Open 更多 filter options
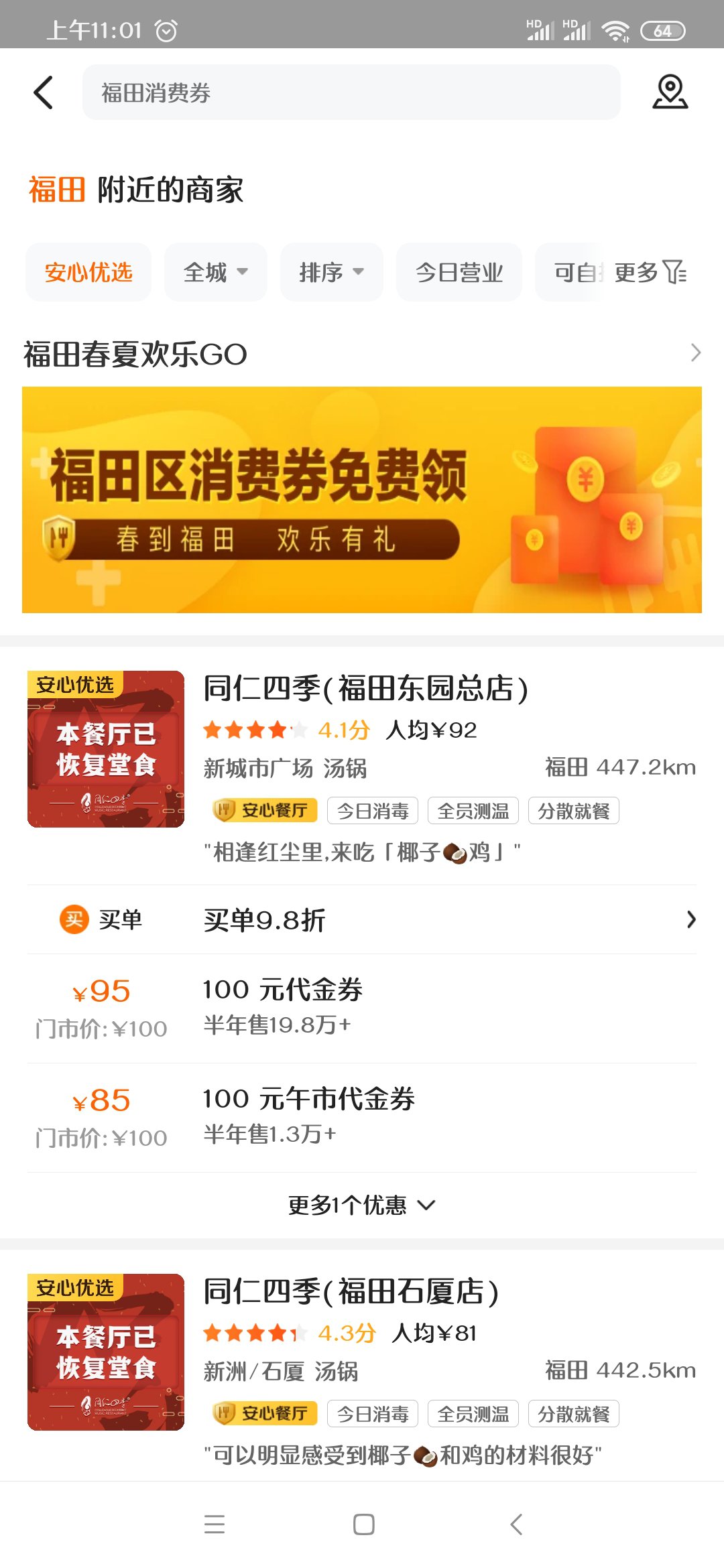 [x=649, y=273]
